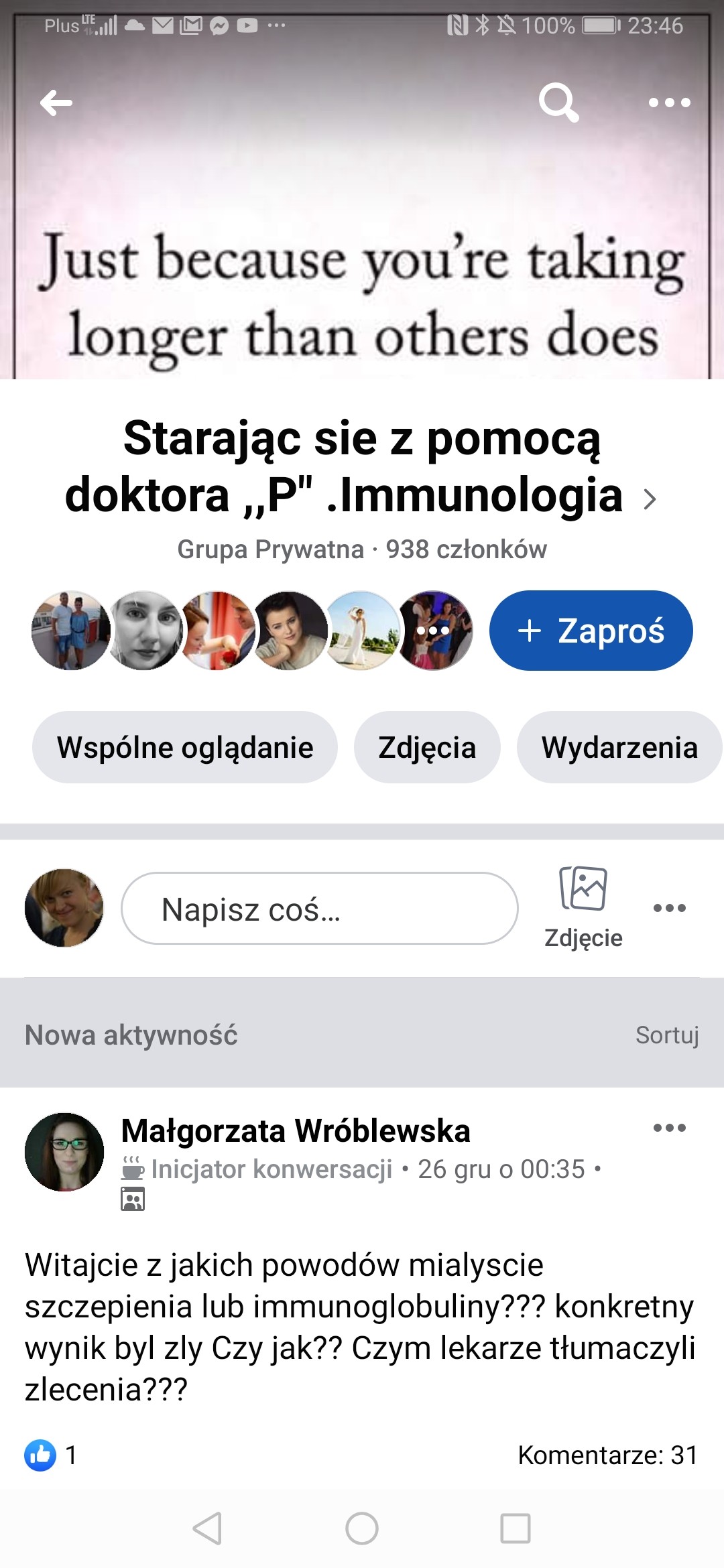Go to the Android home screen
This screenshot has width=724, height=1568.
[x=362, y=1528]
